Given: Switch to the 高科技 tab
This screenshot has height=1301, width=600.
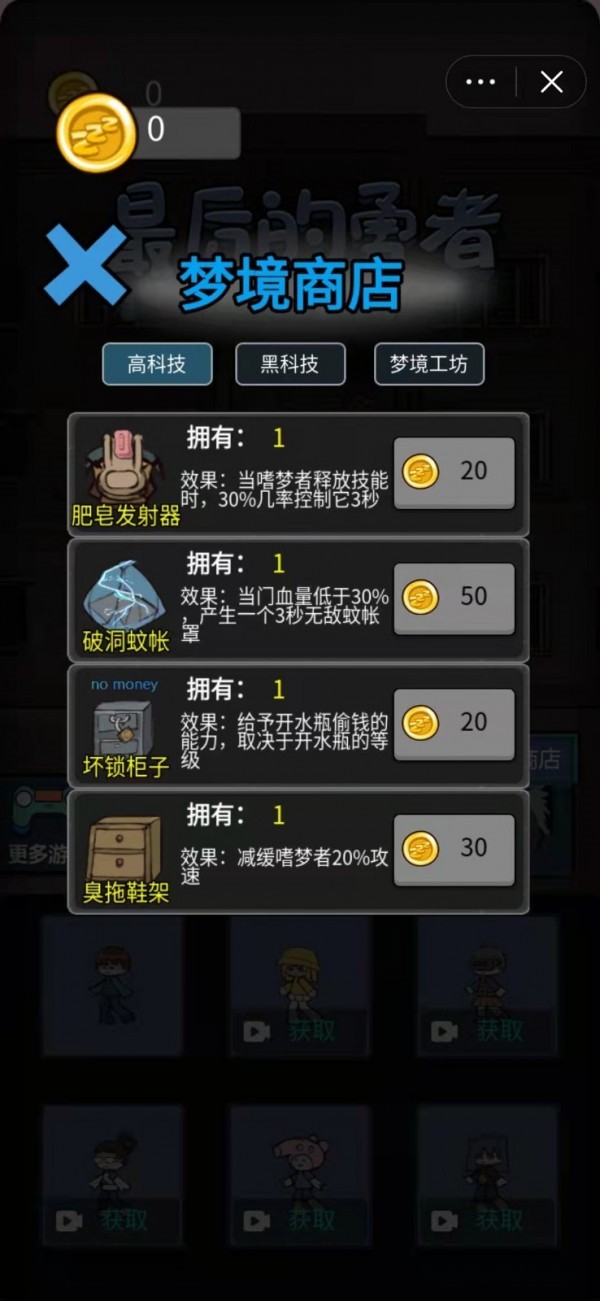Looking at the screenshot, I should coord(157,365).
